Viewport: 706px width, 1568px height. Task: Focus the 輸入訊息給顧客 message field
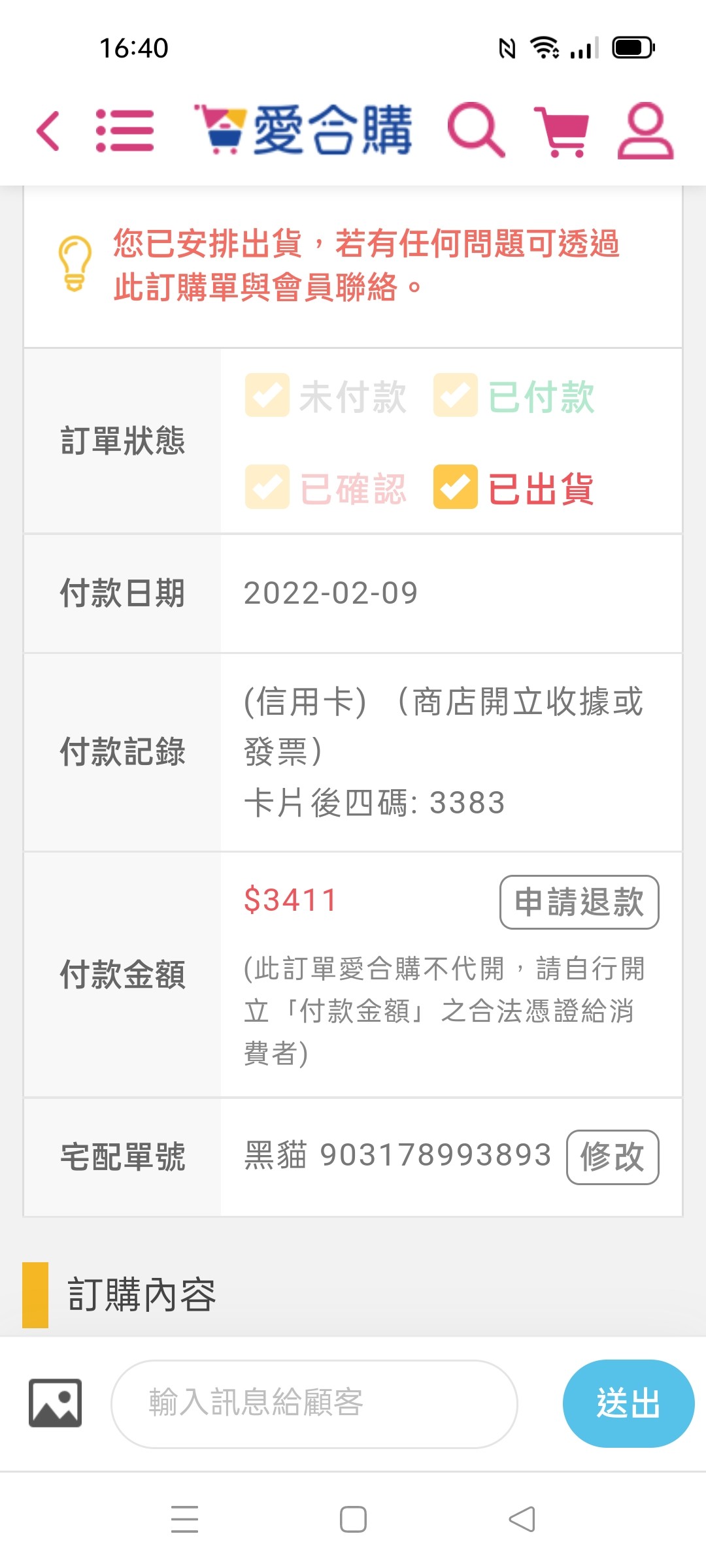(x=314, y=1404)
